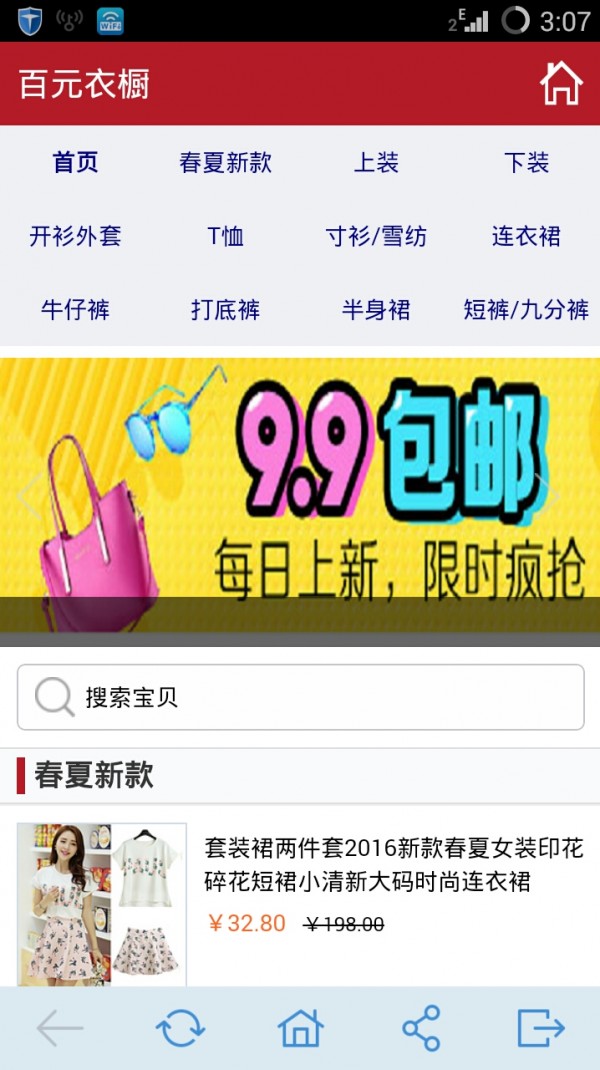
Task: Share this page from the bottom toolbar
Action: tap(421, 1028)
